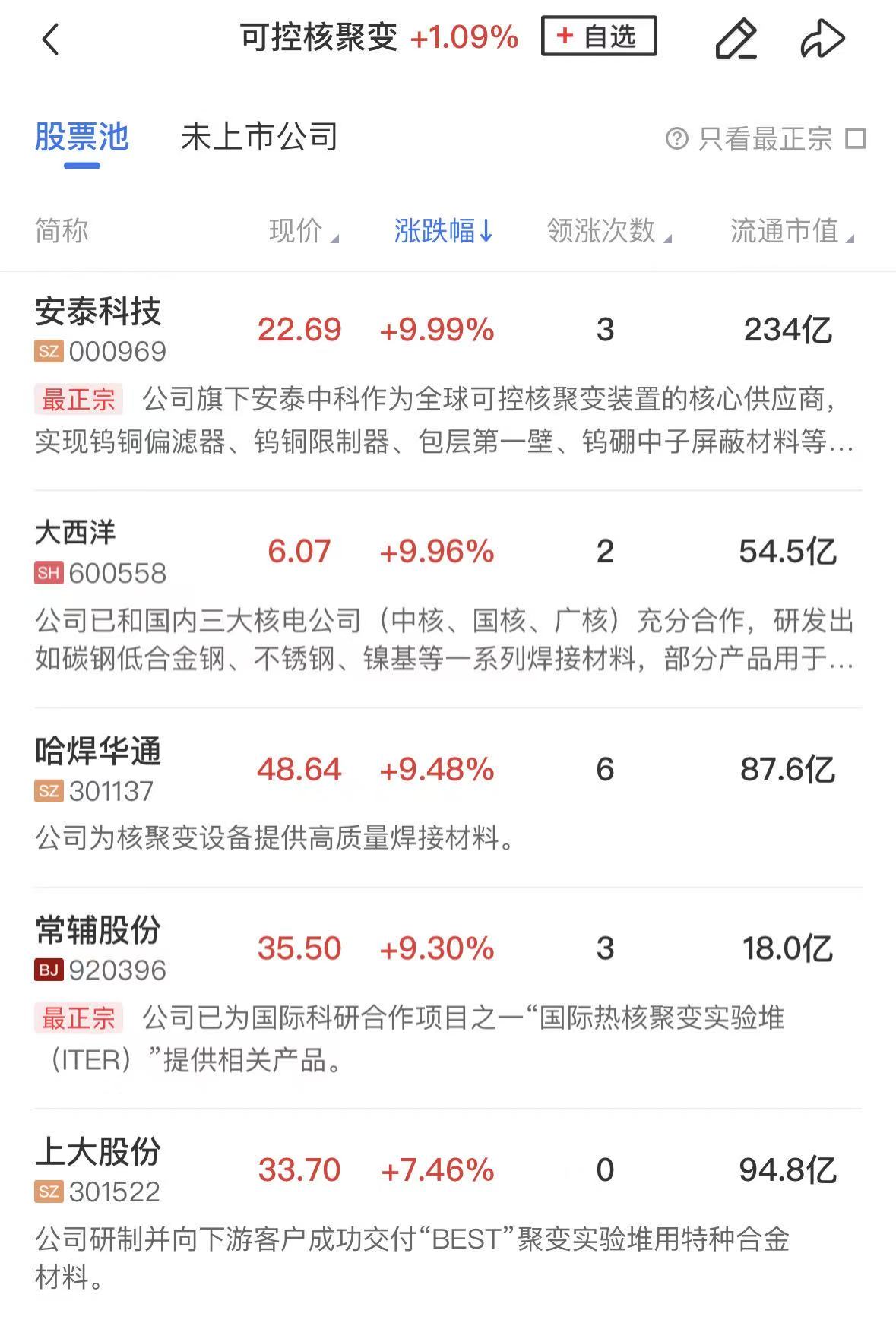Select the 股票池 tab
Viewport: 896px width, 1323px height.
(x=82, y=138)
